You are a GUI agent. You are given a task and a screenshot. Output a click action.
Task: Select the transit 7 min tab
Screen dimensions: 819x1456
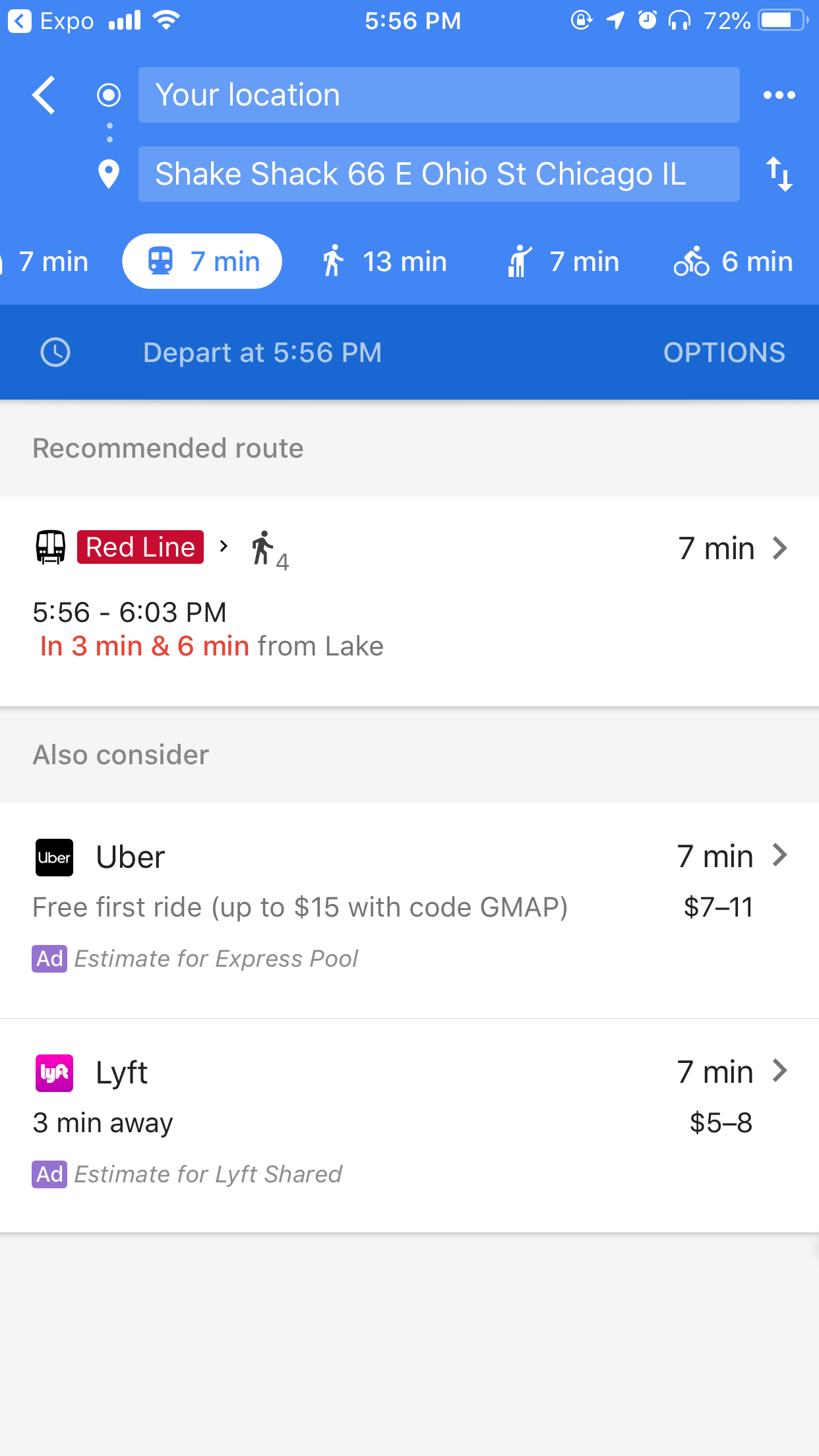tap(202, 262)
